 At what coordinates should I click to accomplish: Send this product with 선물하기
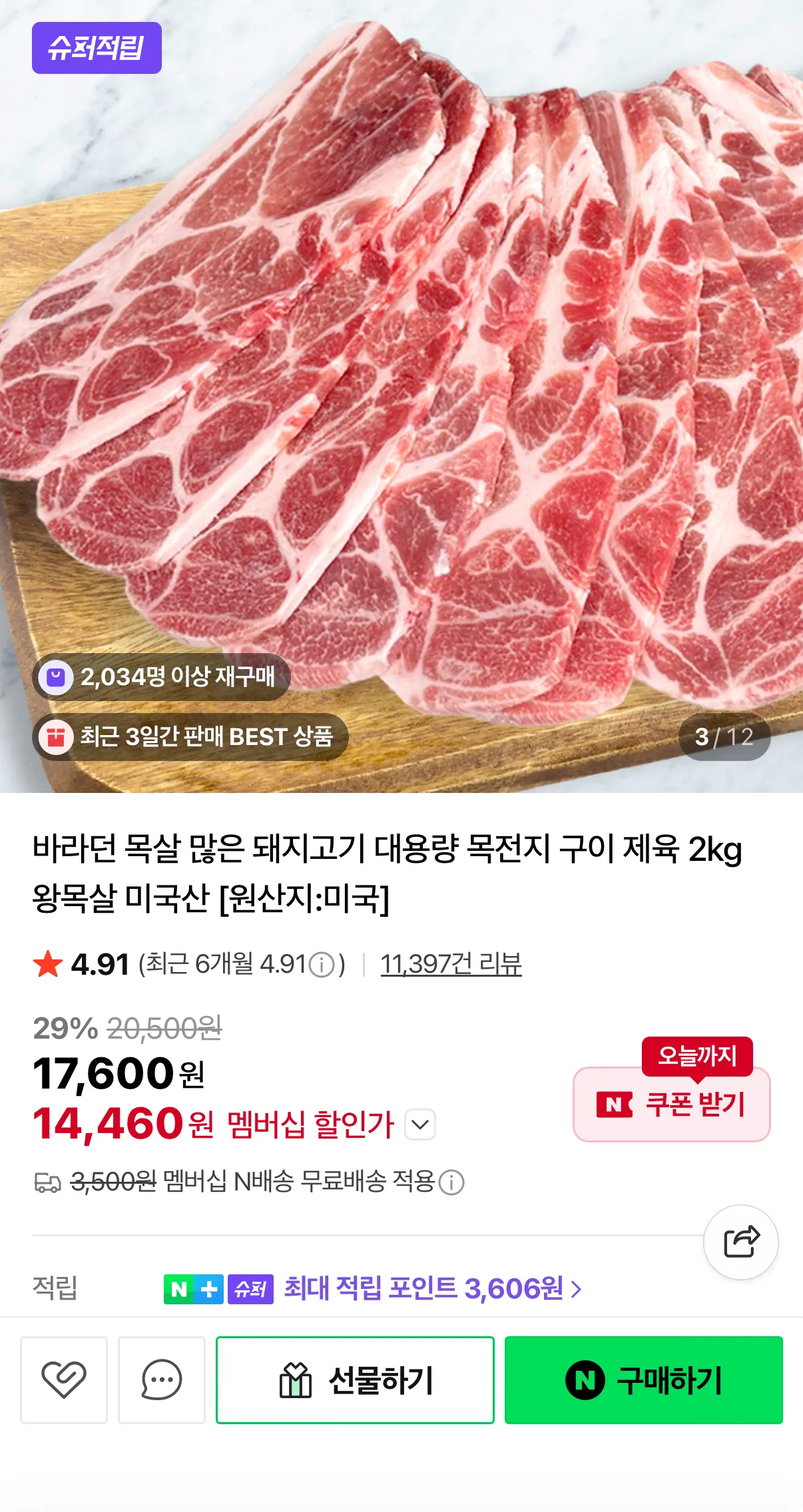[x=355, y=1380]
